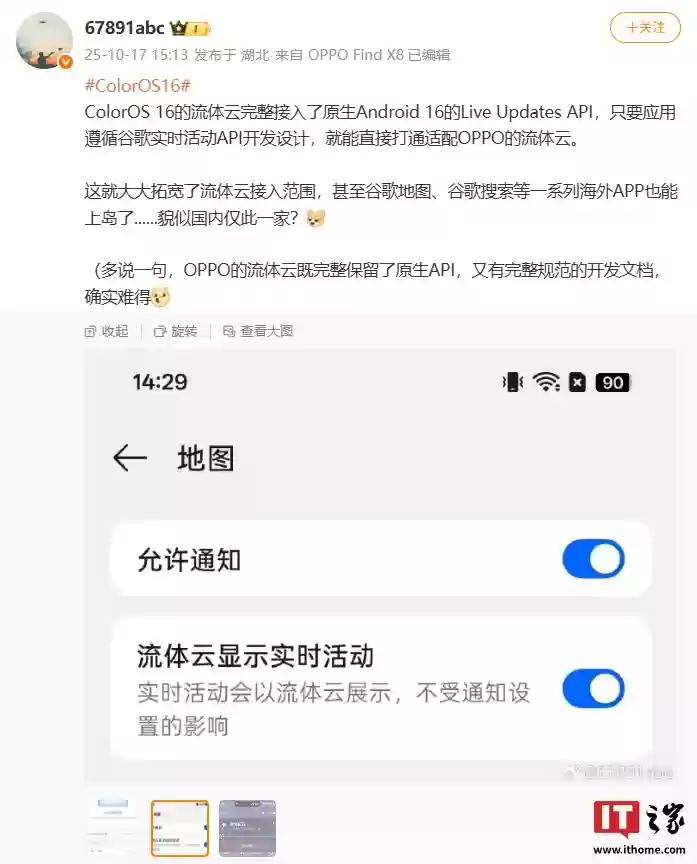Image resolution: width=697 pixels, height=864 pixels.
Task: Open 67891abc's profile avatar
Action: (x=44, y=41)
